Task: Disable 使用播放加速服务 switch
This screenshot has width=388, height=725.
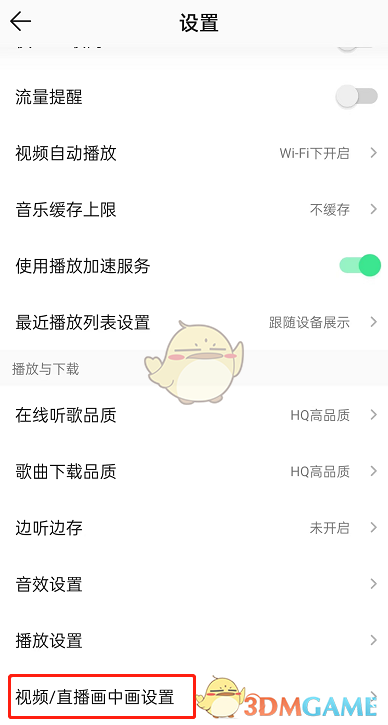Action: [x=359, y=265]
